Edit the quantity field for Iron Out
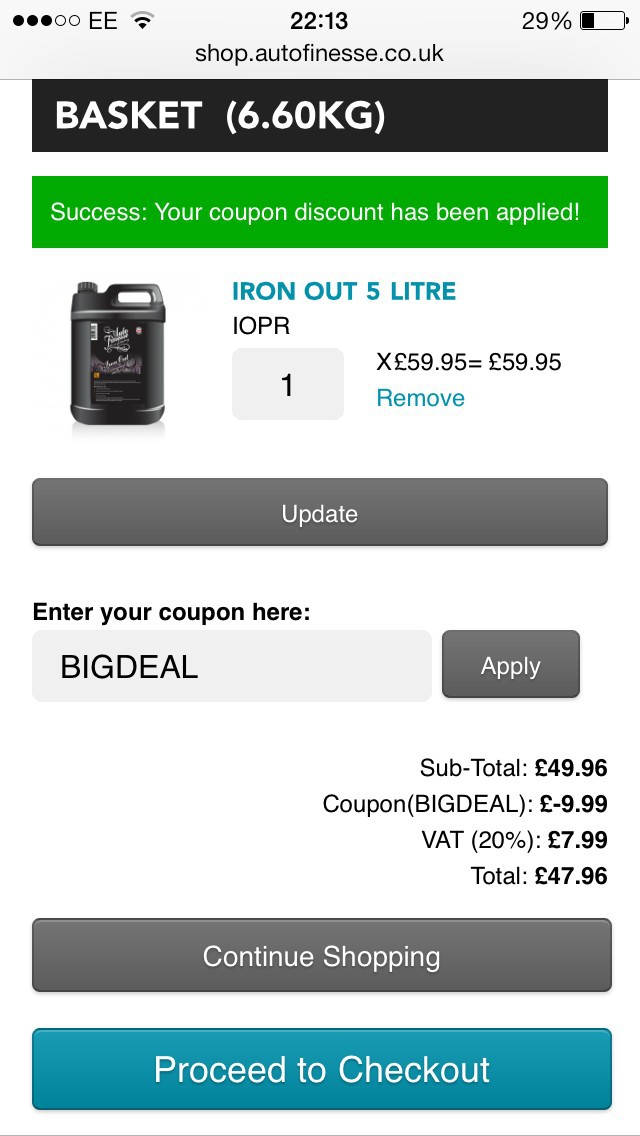This screenshot has height=1136, width=640. click(287, 384)
